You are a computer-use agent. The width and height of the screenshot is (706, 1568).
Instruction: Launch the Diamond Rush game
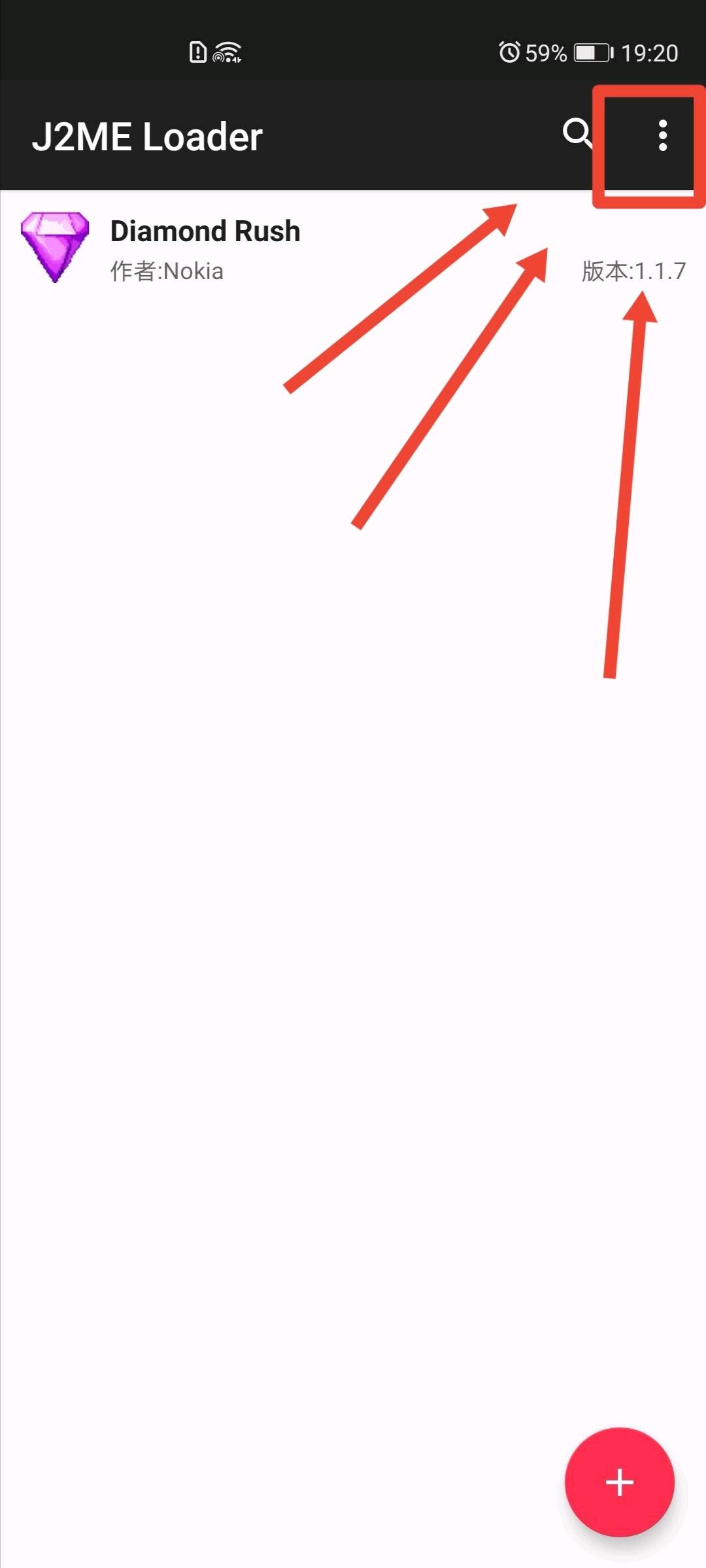pos(205,249)
